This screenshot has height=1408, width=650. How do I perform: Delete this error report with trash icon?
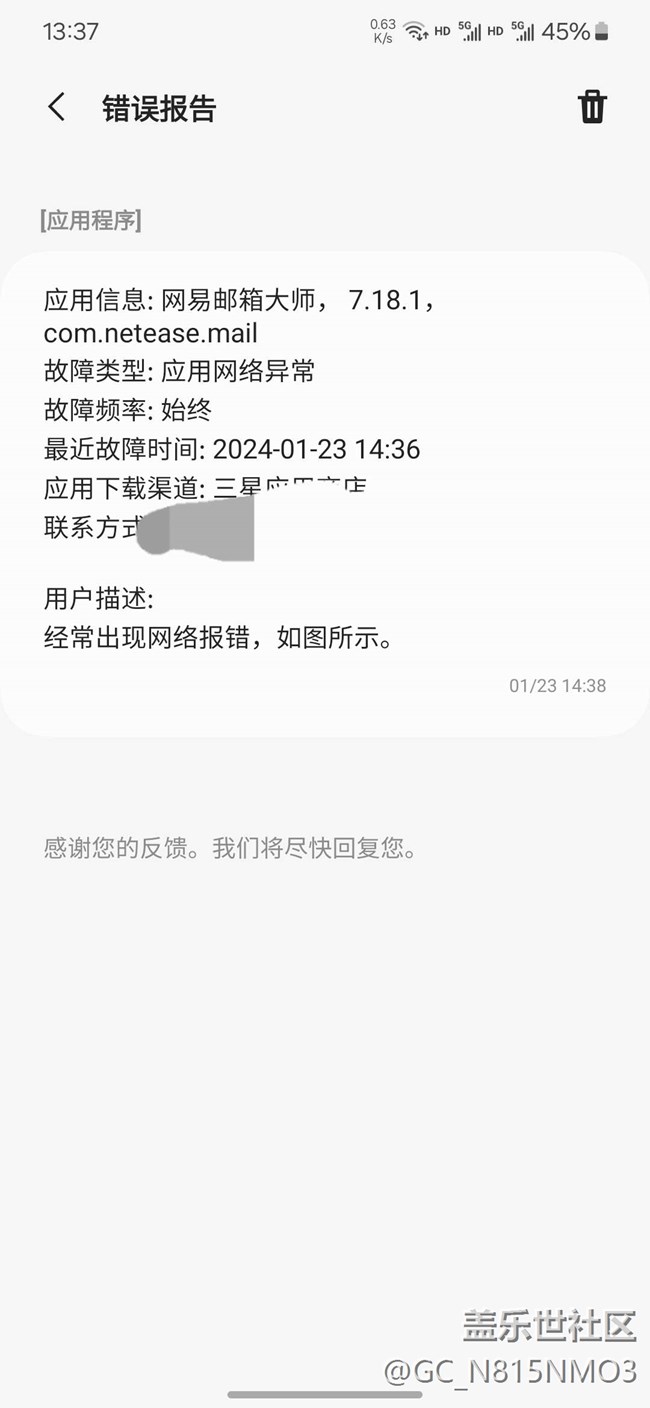(x=592, y=106)
